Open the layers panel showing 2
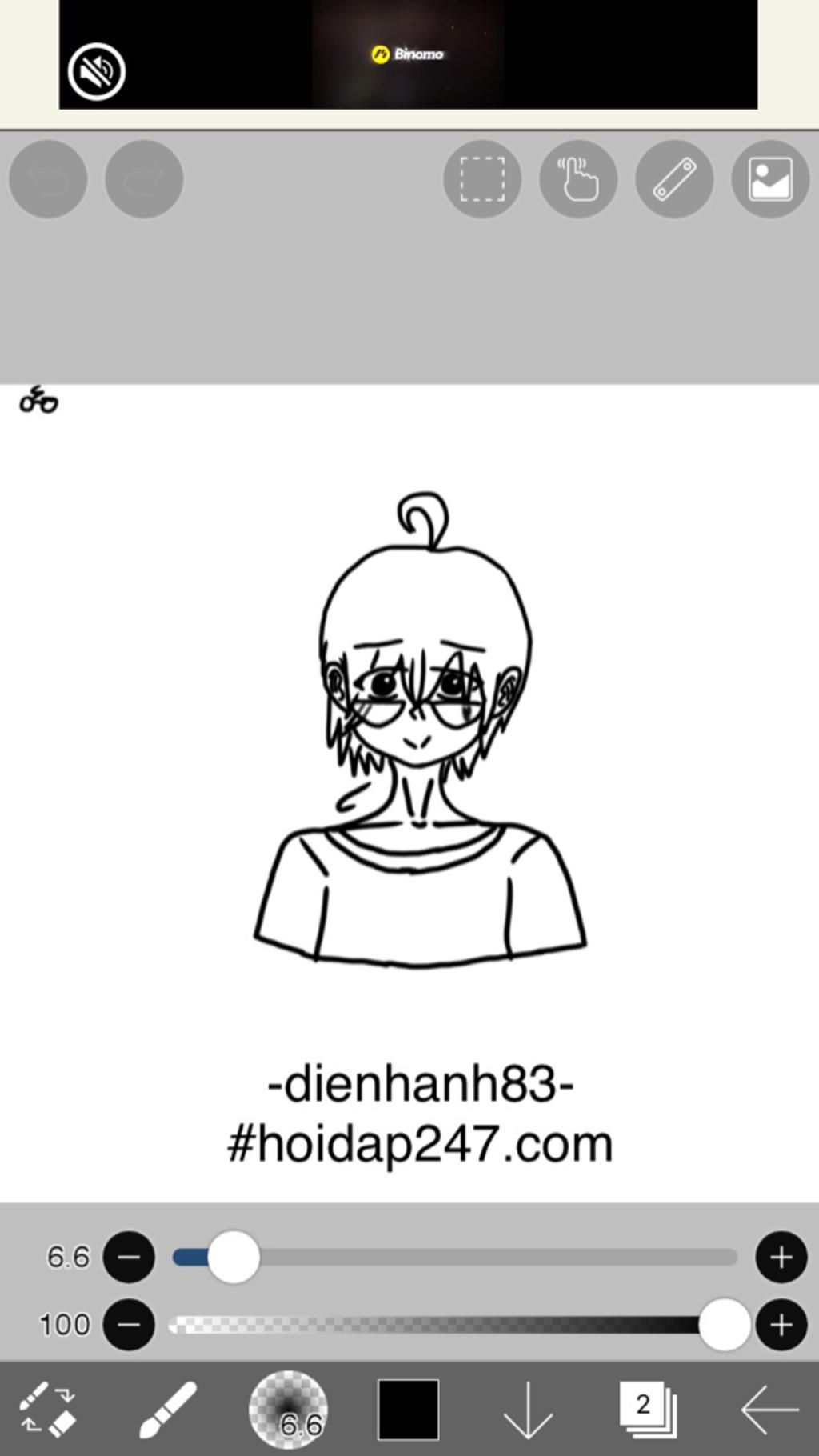The image size is (819, 1456). pos(648,1408)
